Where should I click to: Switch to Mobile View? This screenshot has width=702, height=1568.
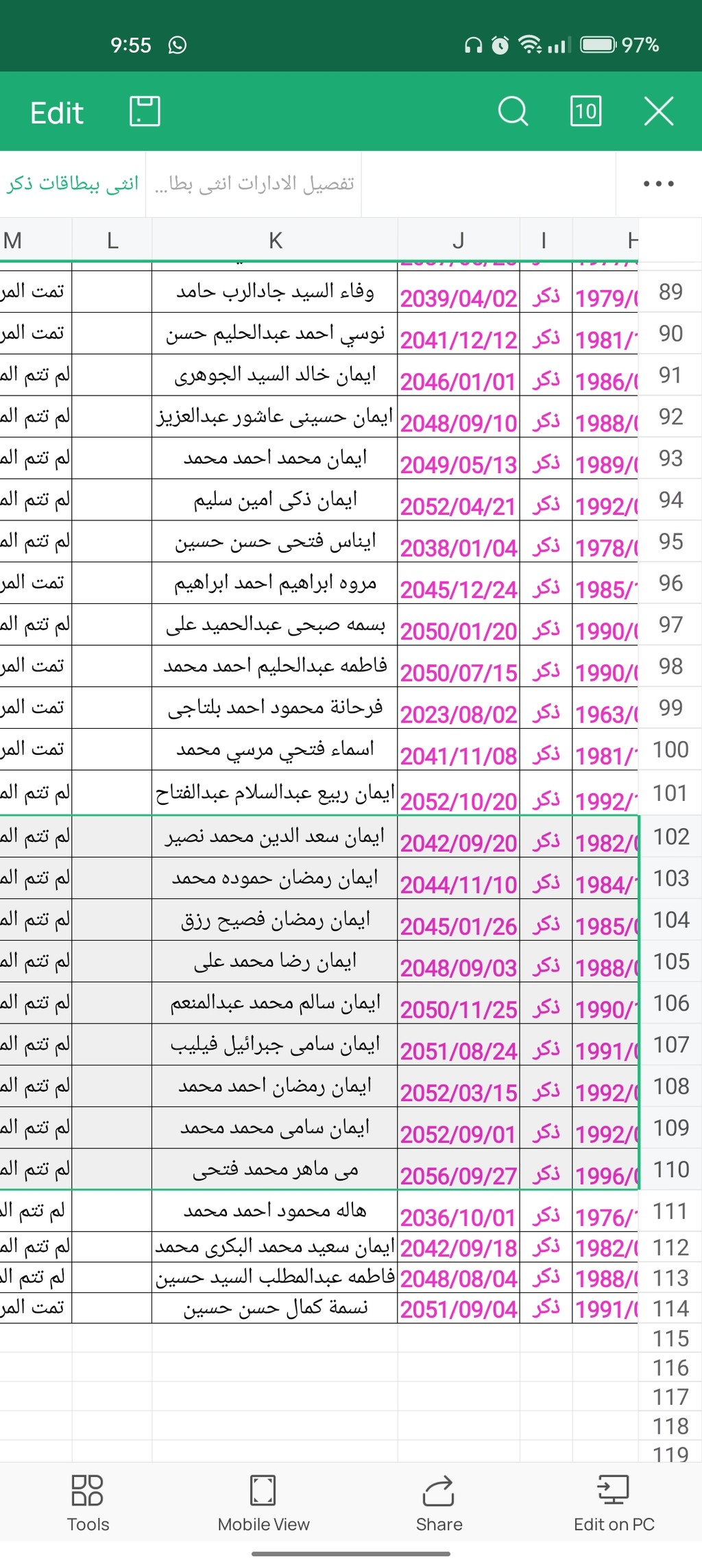pyautogui.click(x=263, y=1503)
